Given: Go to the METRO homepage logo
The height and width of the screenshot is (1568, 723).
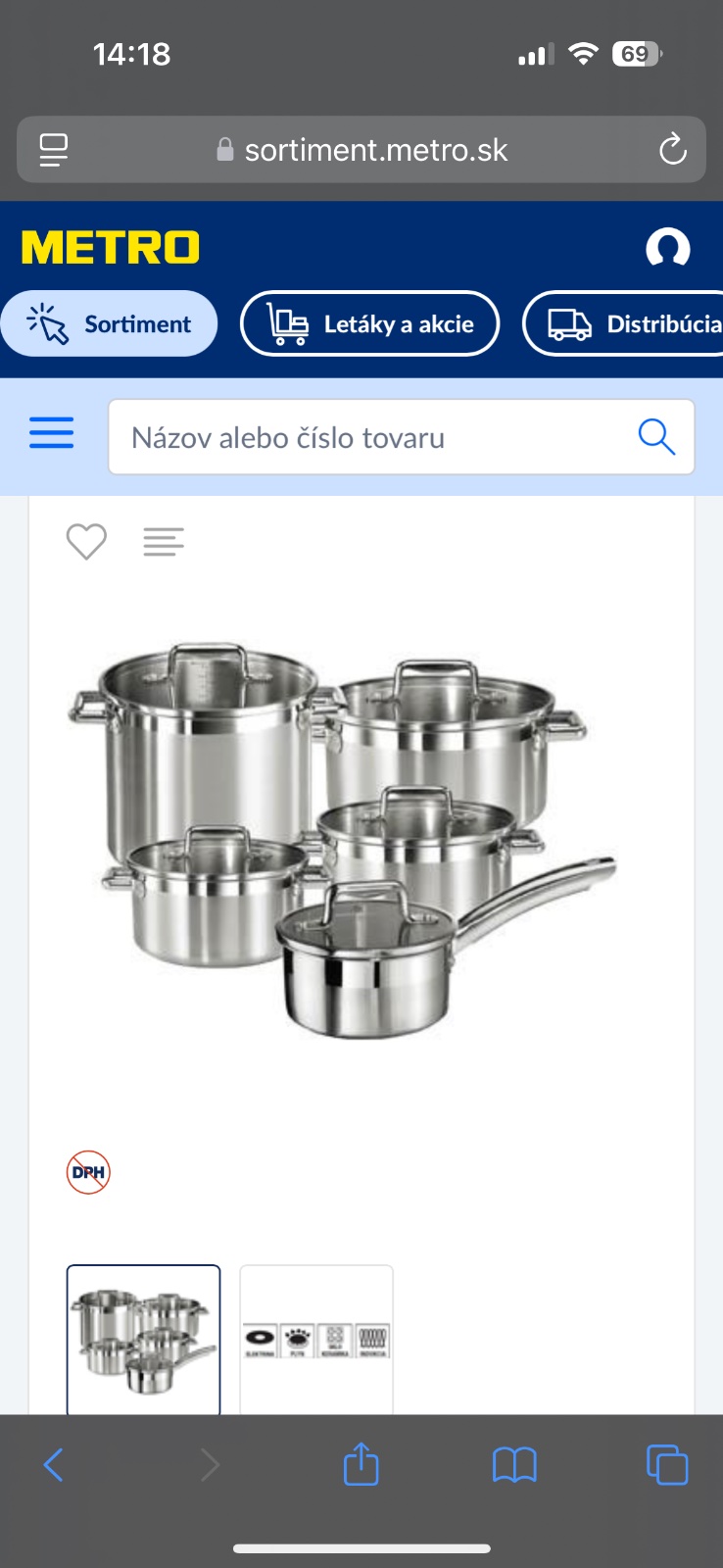Looking at the screenshot, I should click(111, 248).
